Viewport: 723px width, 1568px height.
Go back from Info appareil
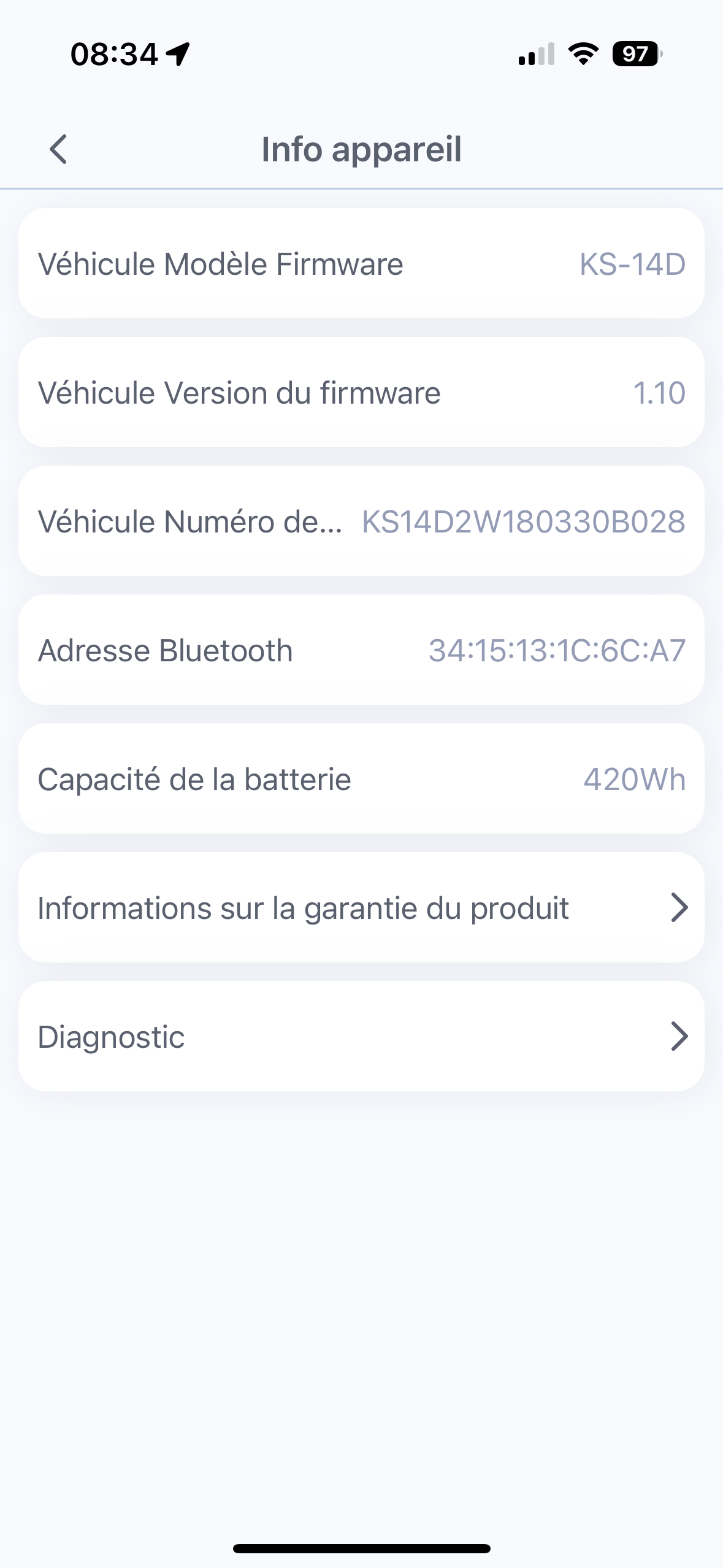(x=58, y=149)
